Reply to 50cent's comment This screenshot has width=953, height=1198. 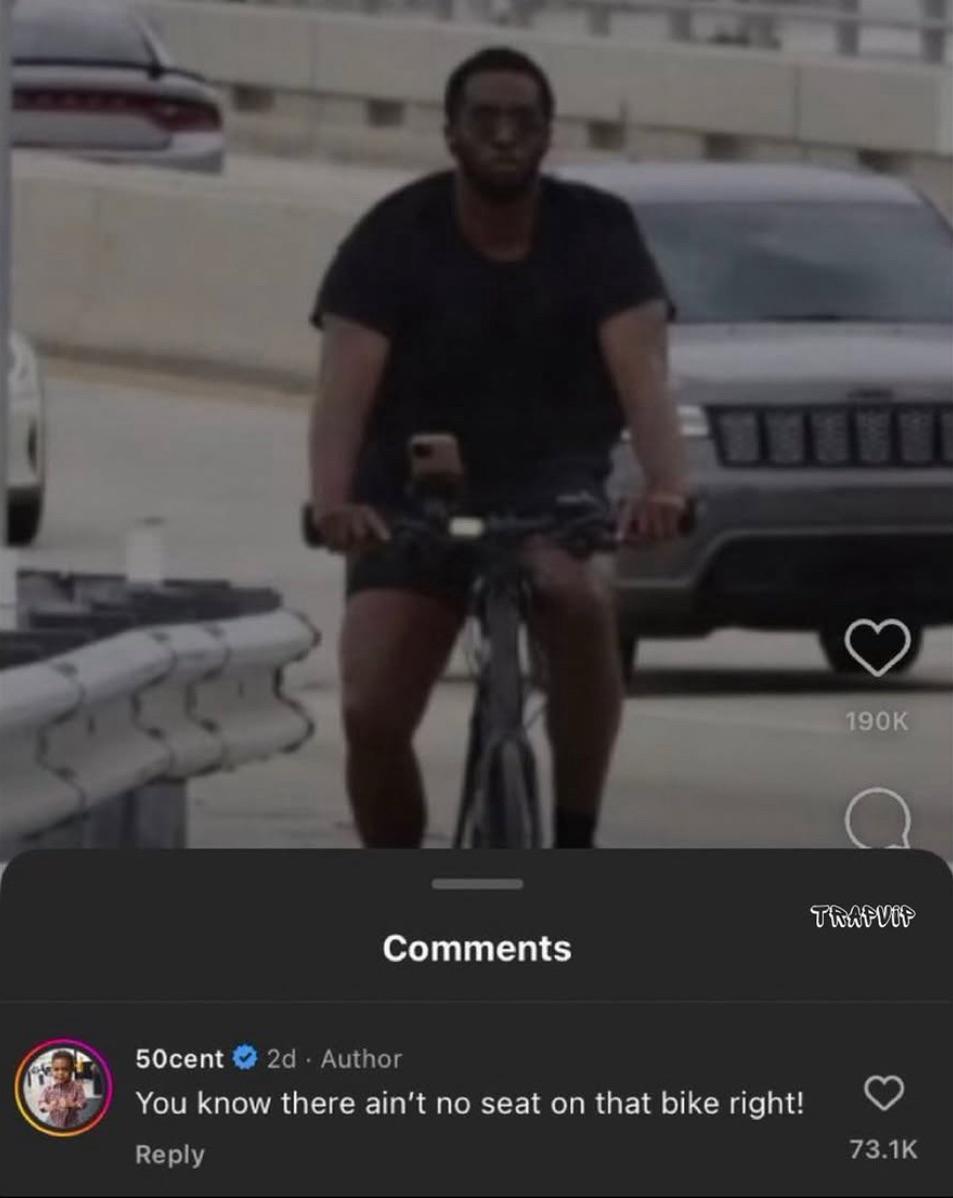[170, 1154]
